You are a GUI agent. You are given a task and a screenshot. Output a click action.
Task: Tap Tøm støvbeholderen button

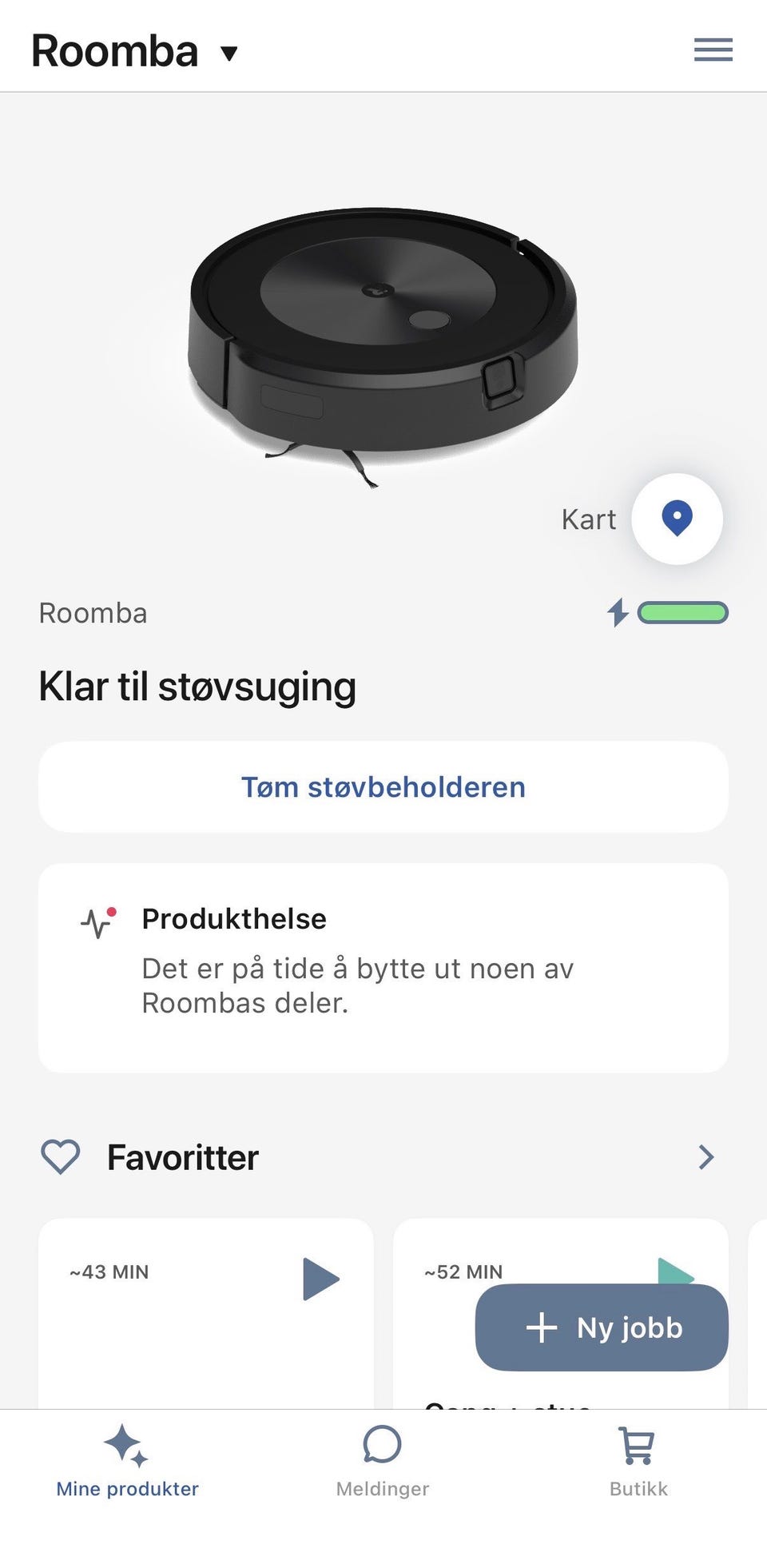pos(383,787)
